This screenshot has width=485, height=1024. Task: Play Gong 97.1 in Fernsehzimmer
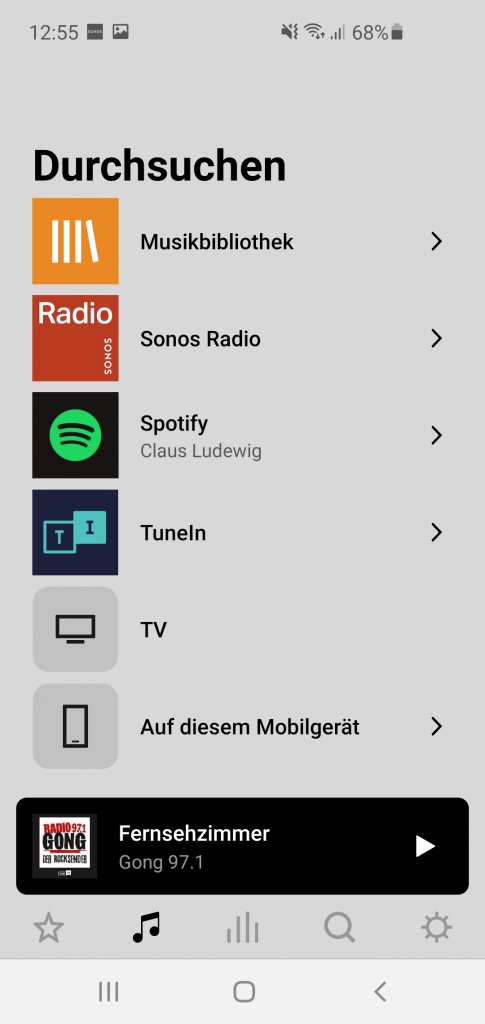point(425,846)
